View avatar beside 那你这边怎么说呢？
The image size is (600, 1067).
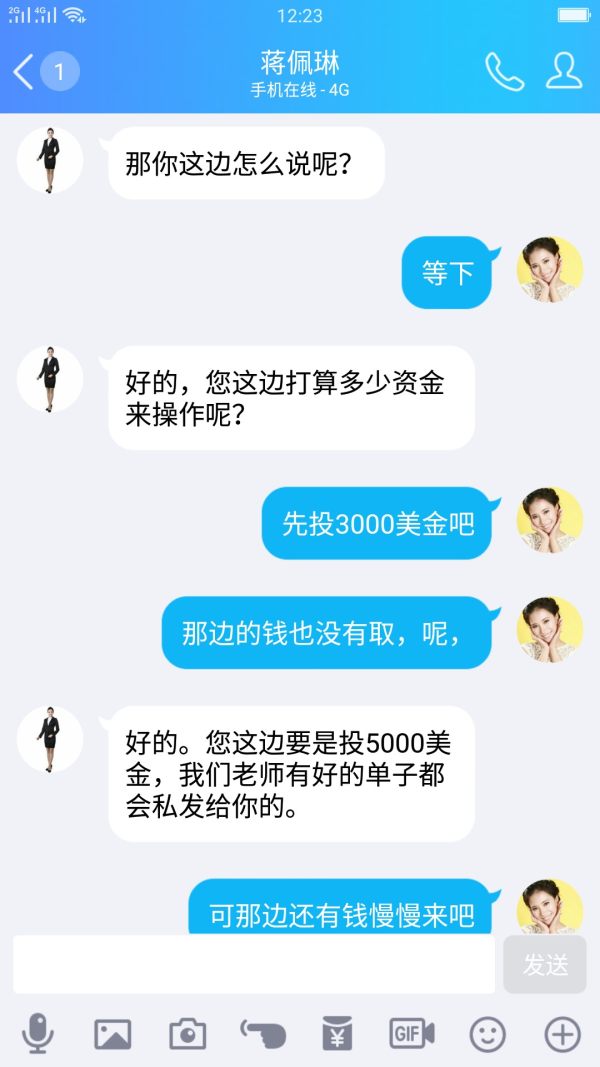[50, 160]
